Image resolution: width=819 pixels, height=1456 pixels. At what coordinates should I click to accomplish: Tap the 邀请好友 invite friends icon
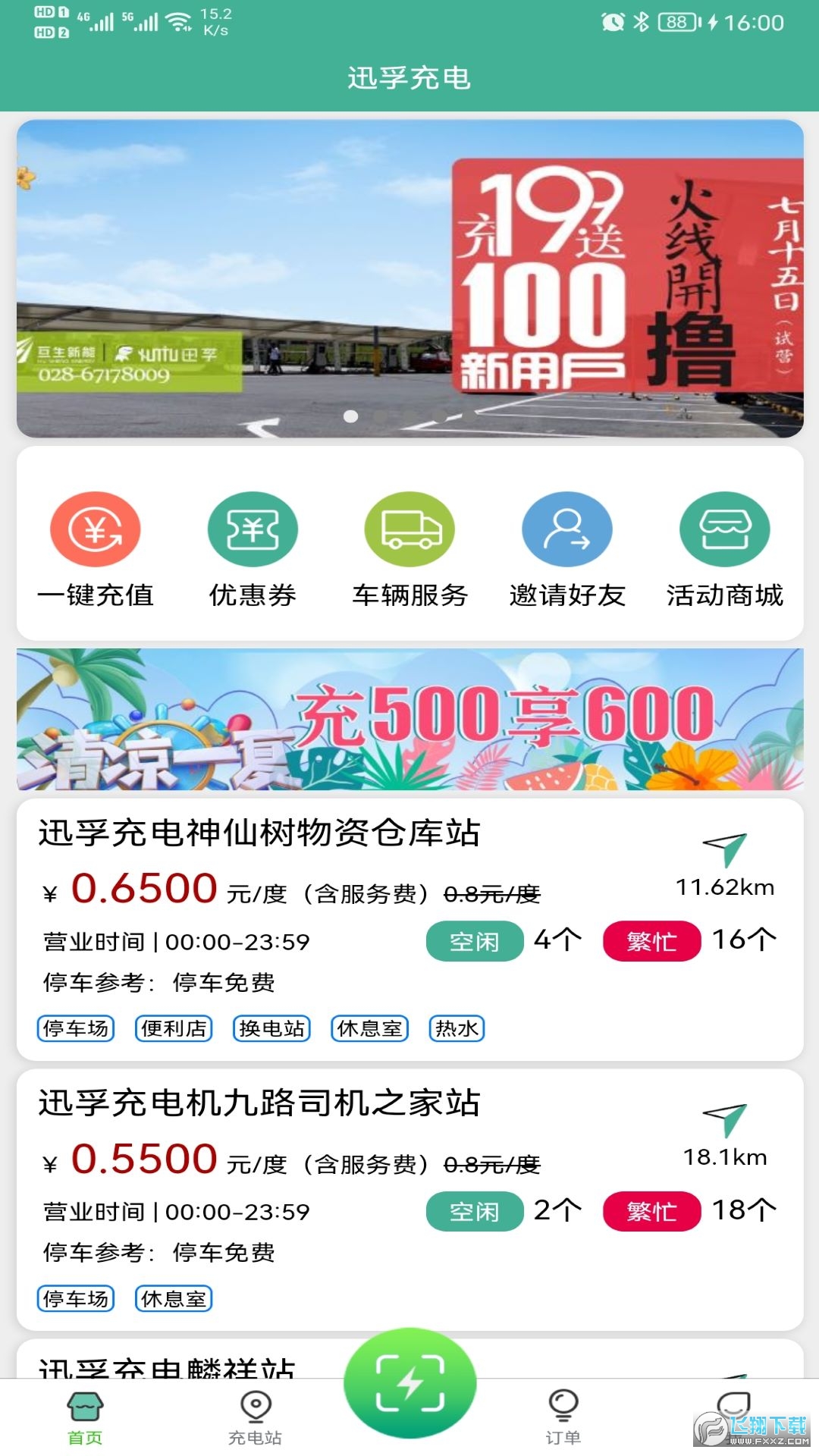(566, 529)
